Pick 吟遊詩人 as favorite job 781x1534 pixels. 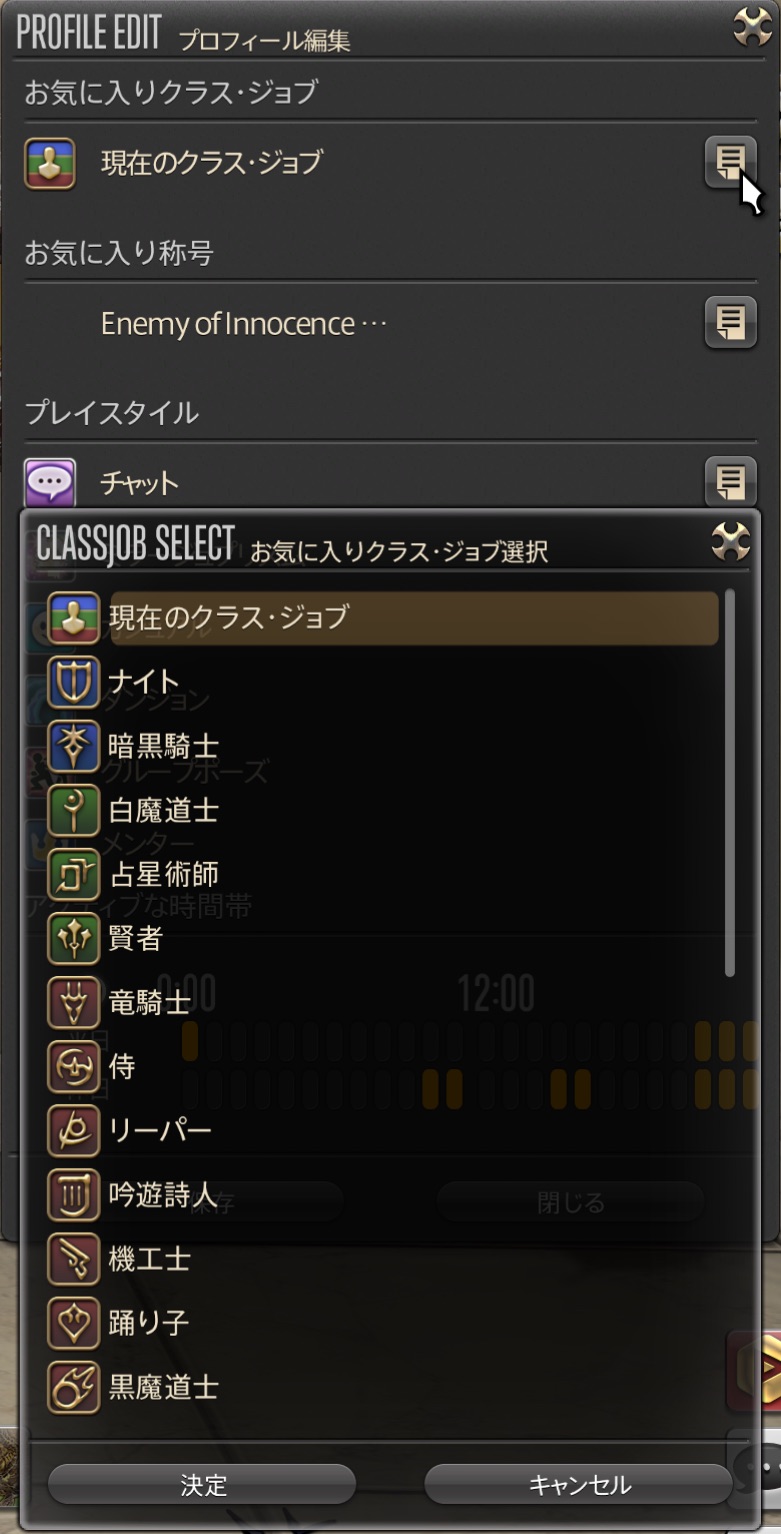tap(383, 1195)
